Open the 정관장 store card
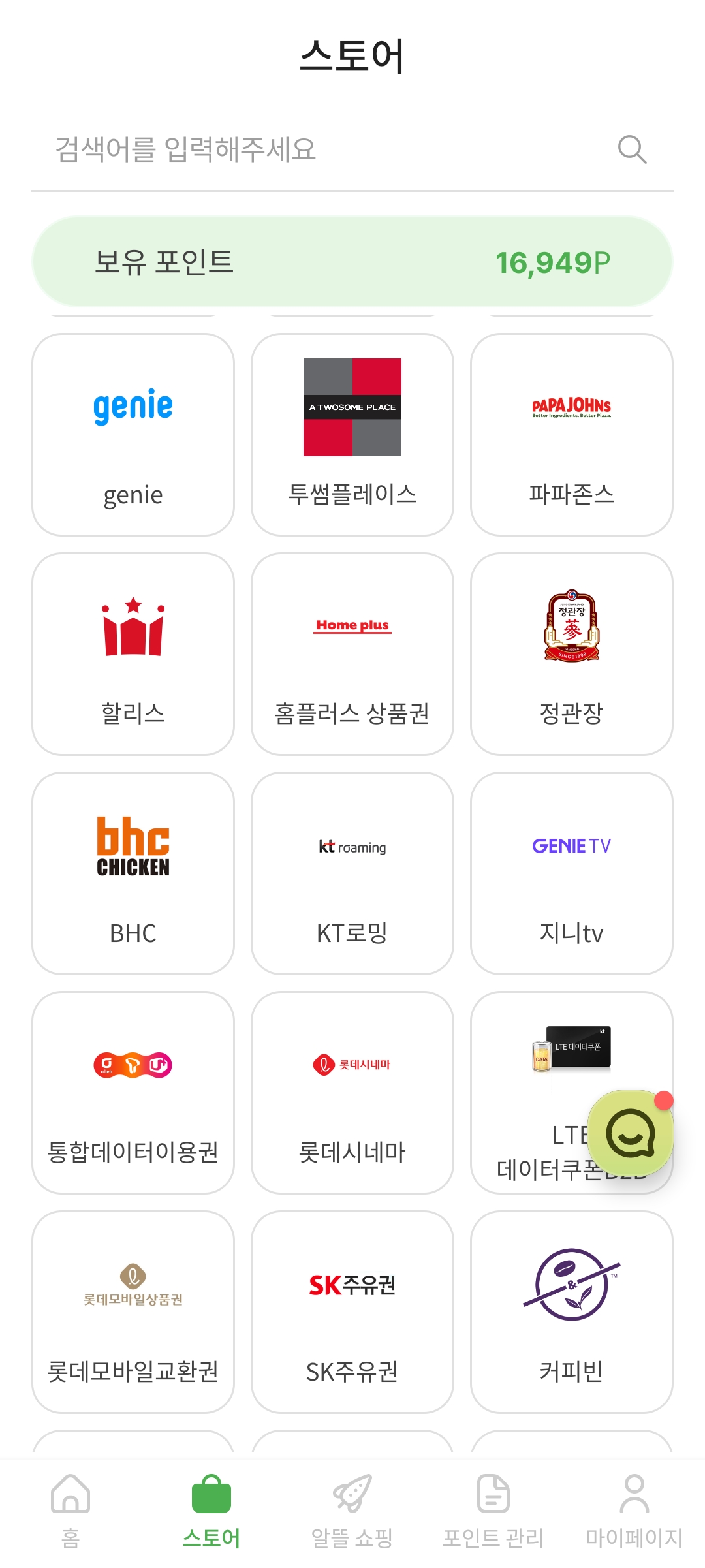The image size is (705, 1568). (x=572, y=654)
